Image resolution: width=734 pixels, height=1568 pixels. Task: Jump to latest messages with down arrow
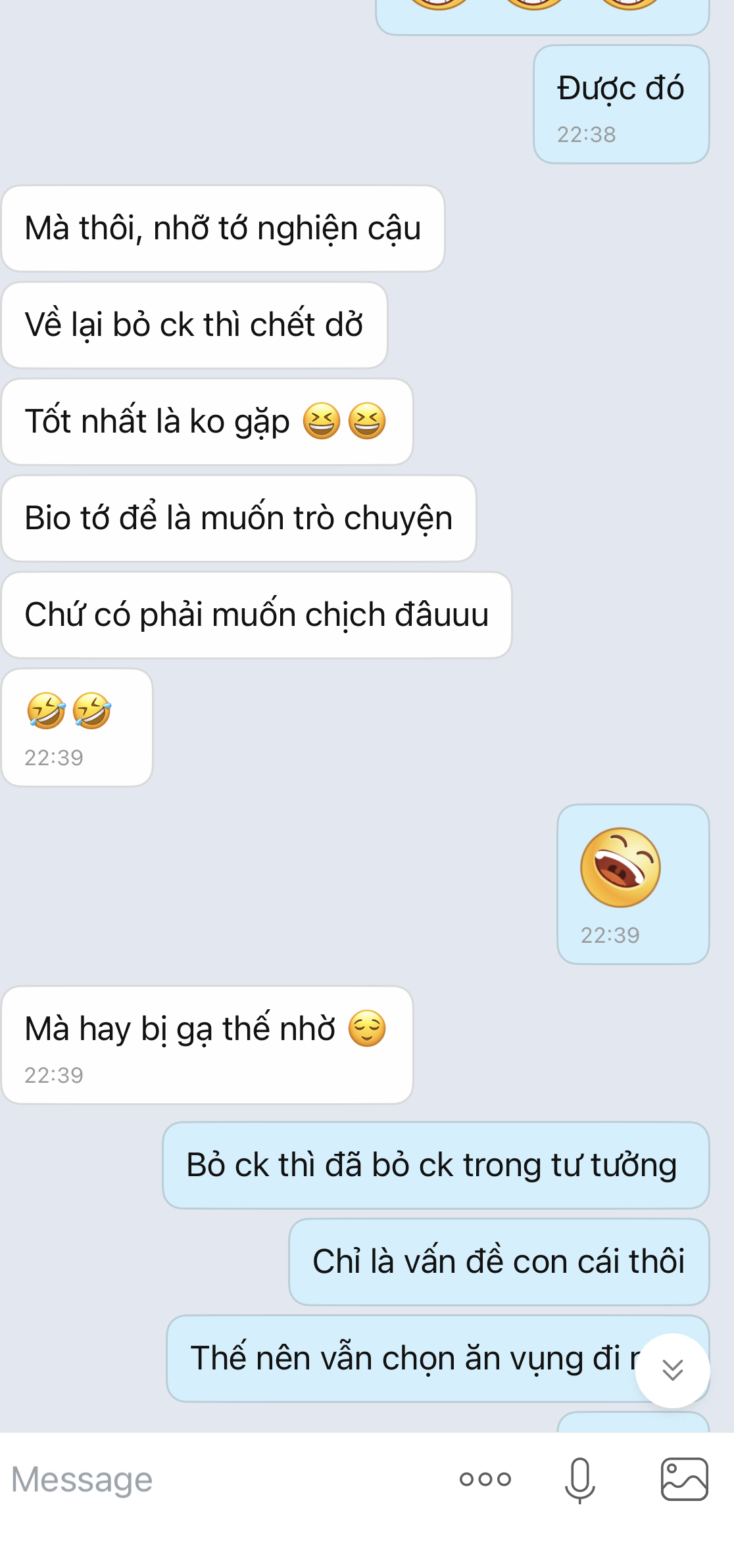pos(672,1370)
